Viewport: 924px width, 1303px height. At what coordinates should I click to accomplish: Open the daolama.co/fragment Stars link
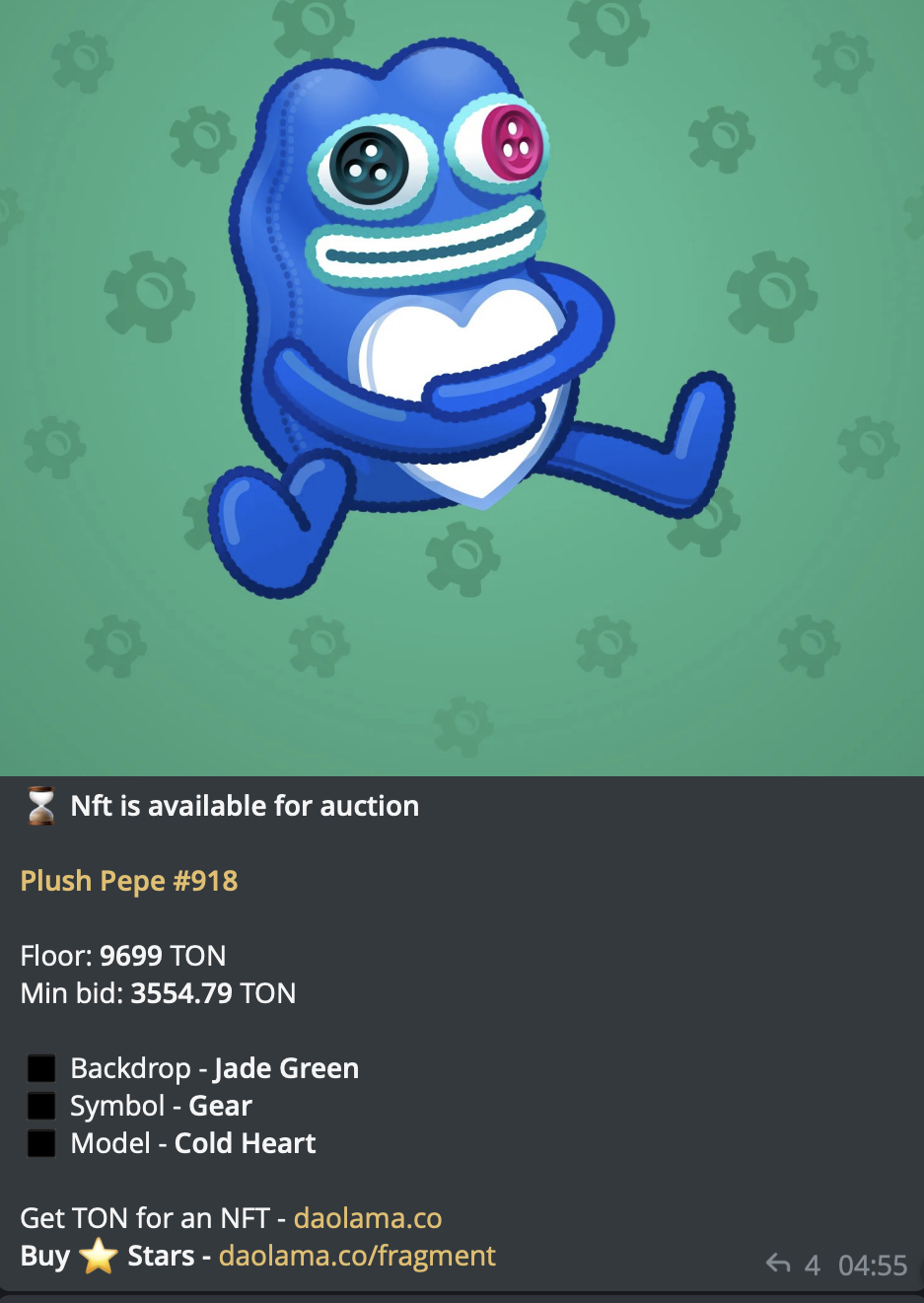click(357, 1256)
